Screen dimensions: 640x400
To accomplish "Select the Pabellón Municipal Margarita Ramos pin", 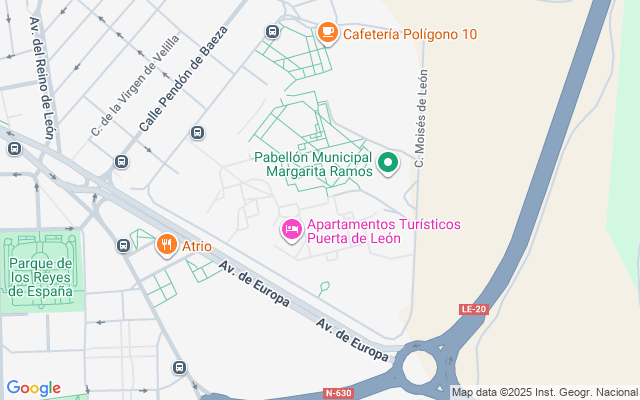I will (x=389, y=163).
